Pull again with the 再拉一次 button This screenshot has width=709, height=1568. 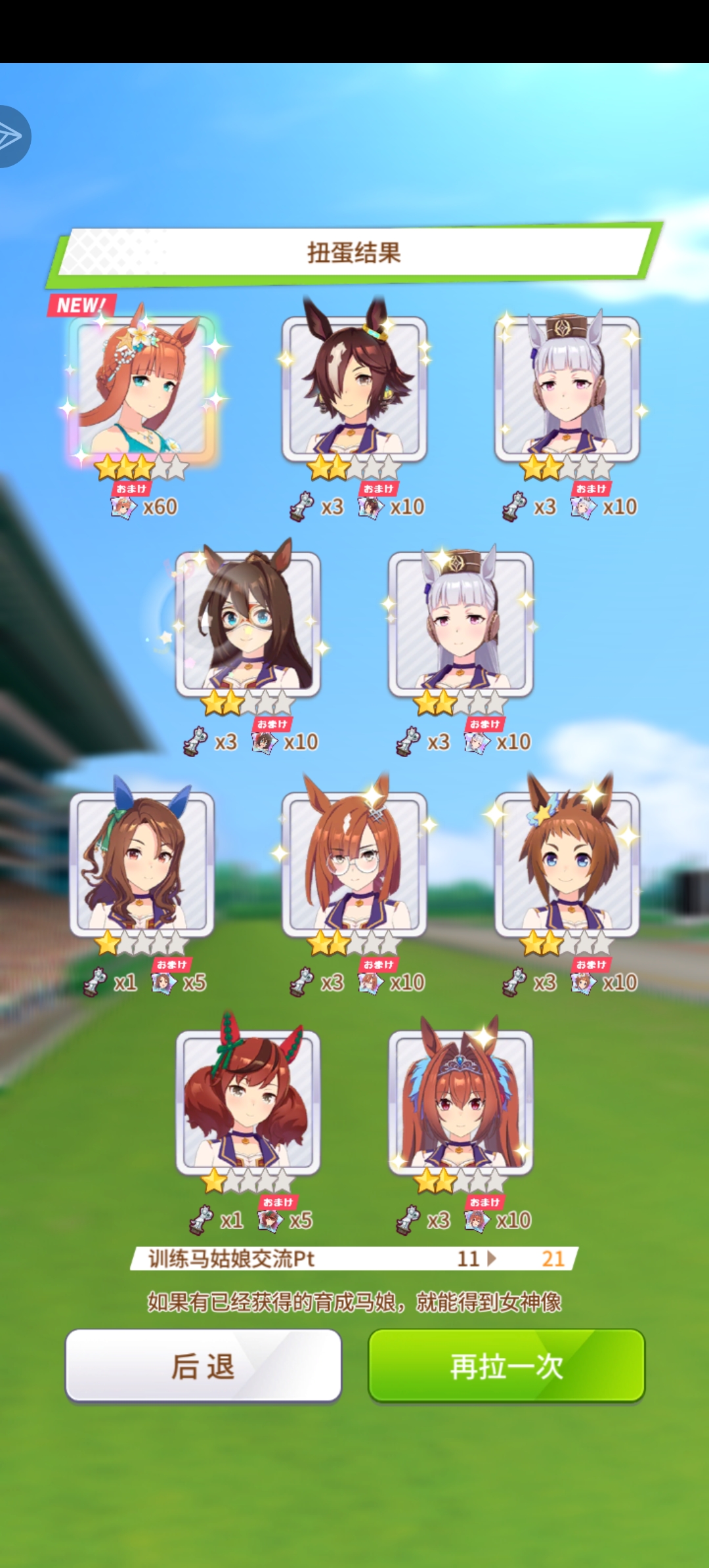click(x=506, y=1366)
